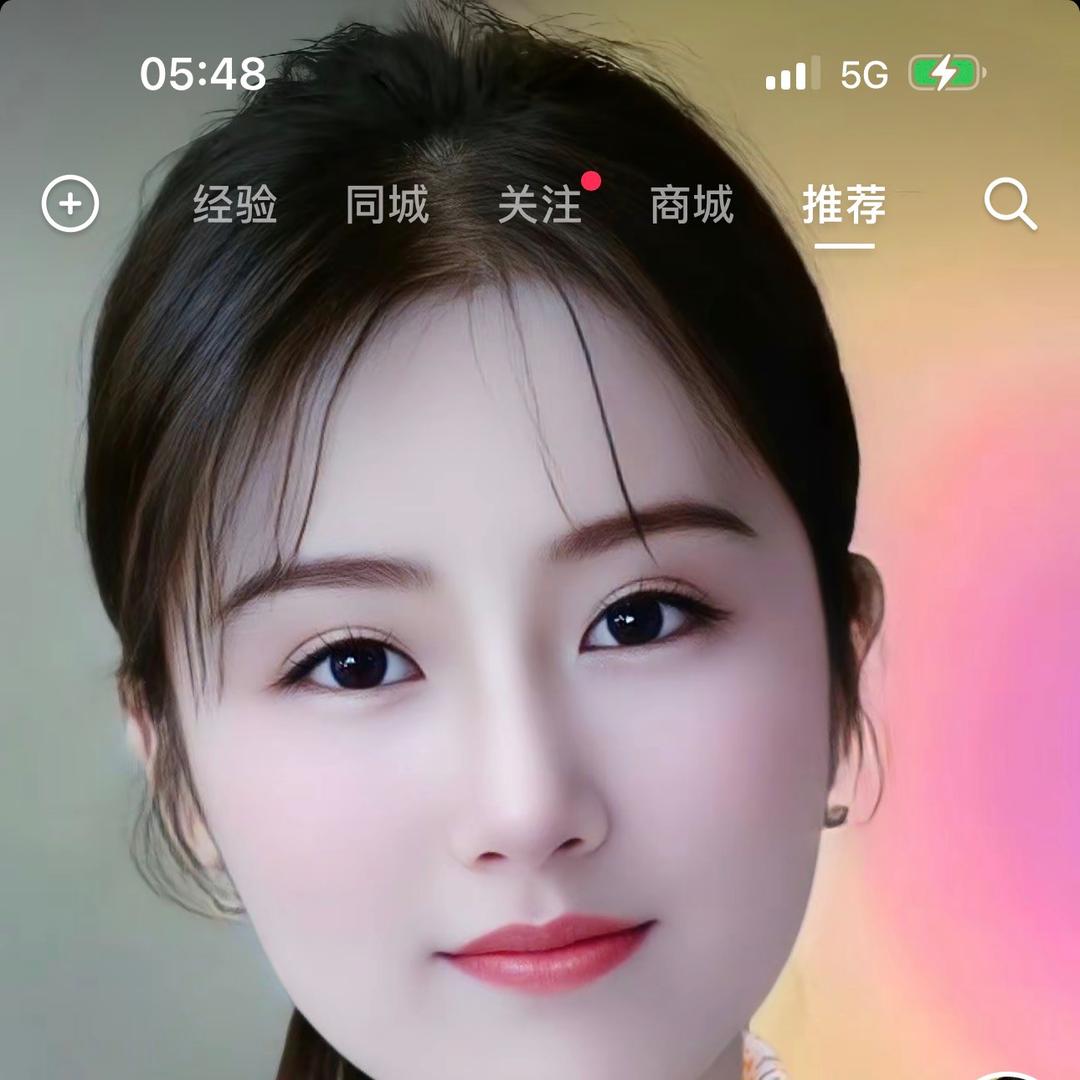The width and height of the screenshot is (1080, 1080).
Task: Switch to the 经验 tab
Action: [x=235, y=205]
